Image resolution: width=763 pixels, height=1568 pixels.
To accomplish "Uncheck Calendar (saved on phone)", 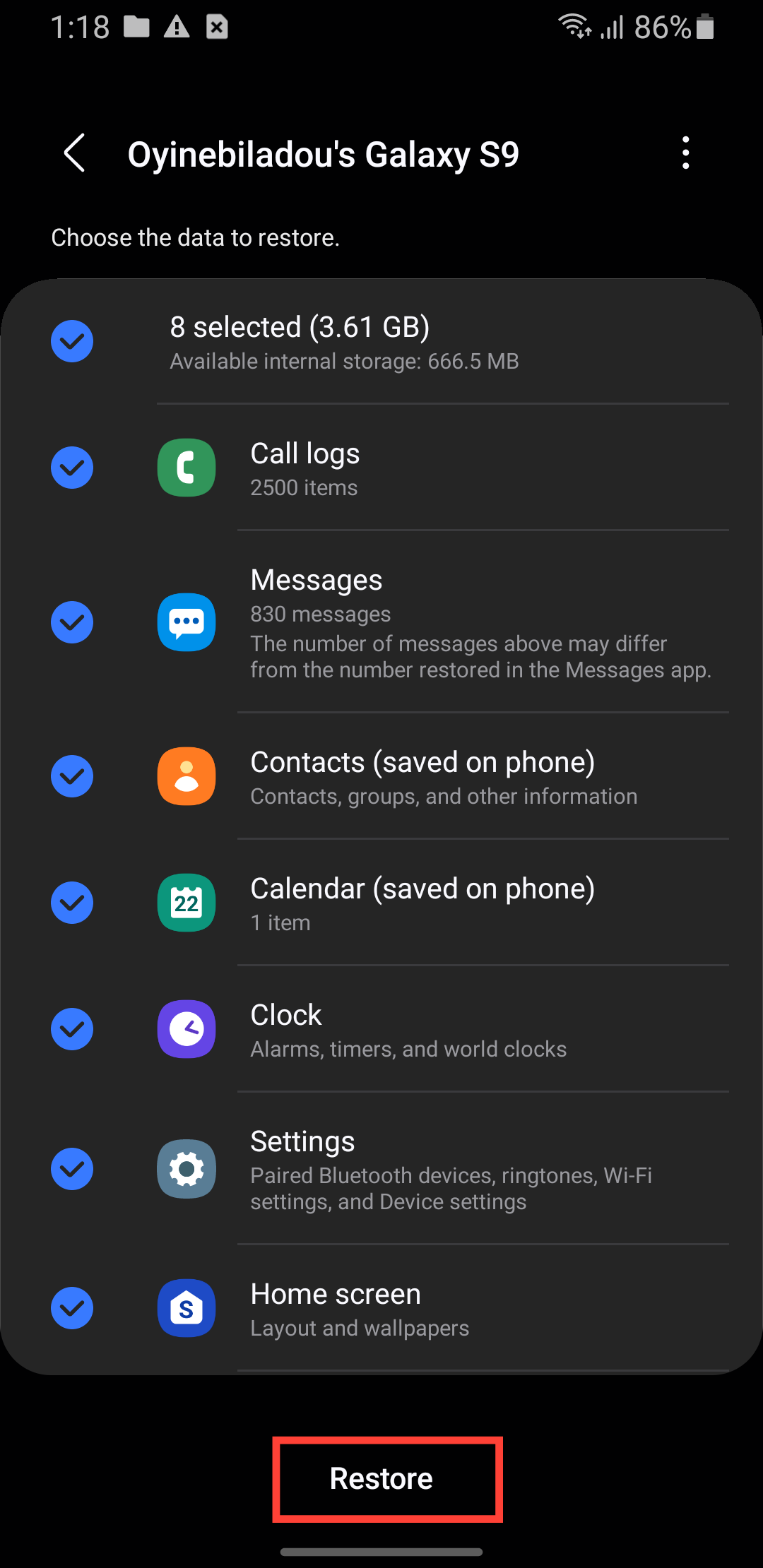I will 72,903.
